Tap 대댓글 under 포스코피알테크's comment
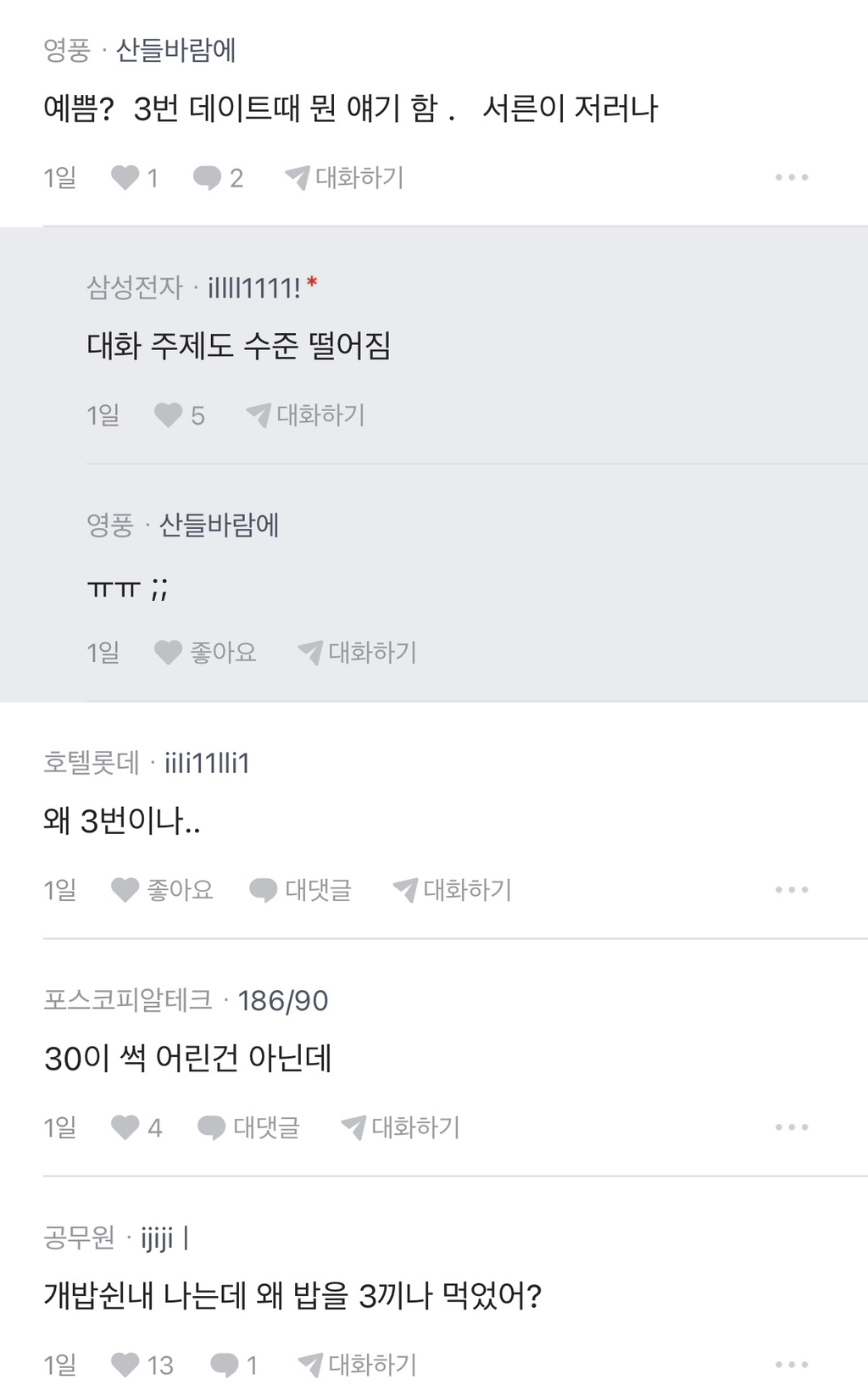This screenshot has width=868, height=1396. click(248, 1127)
